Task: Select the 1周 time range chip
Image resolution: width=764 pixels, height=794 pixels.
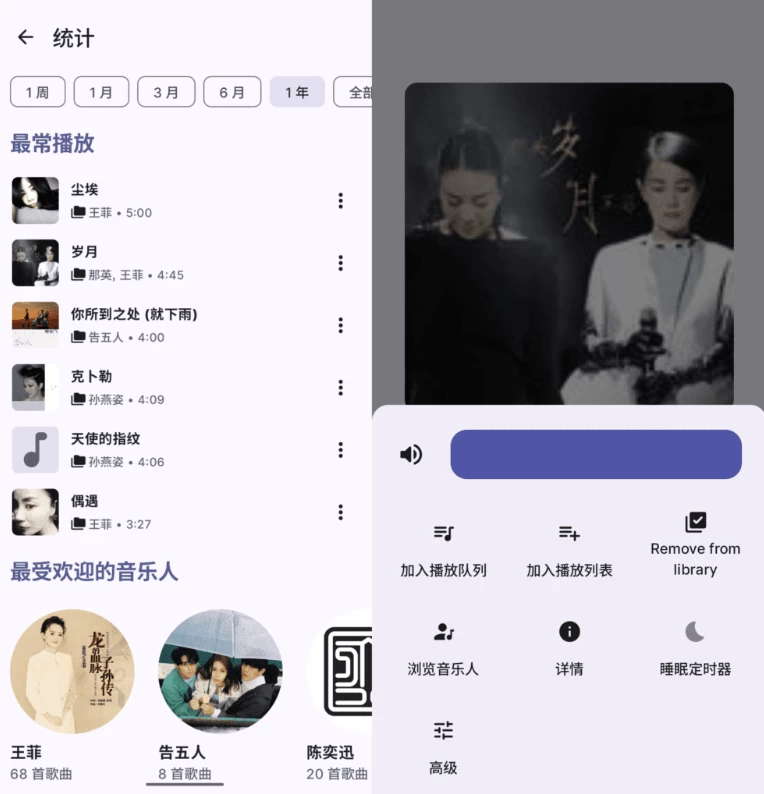Action: (x=37, y=92)
